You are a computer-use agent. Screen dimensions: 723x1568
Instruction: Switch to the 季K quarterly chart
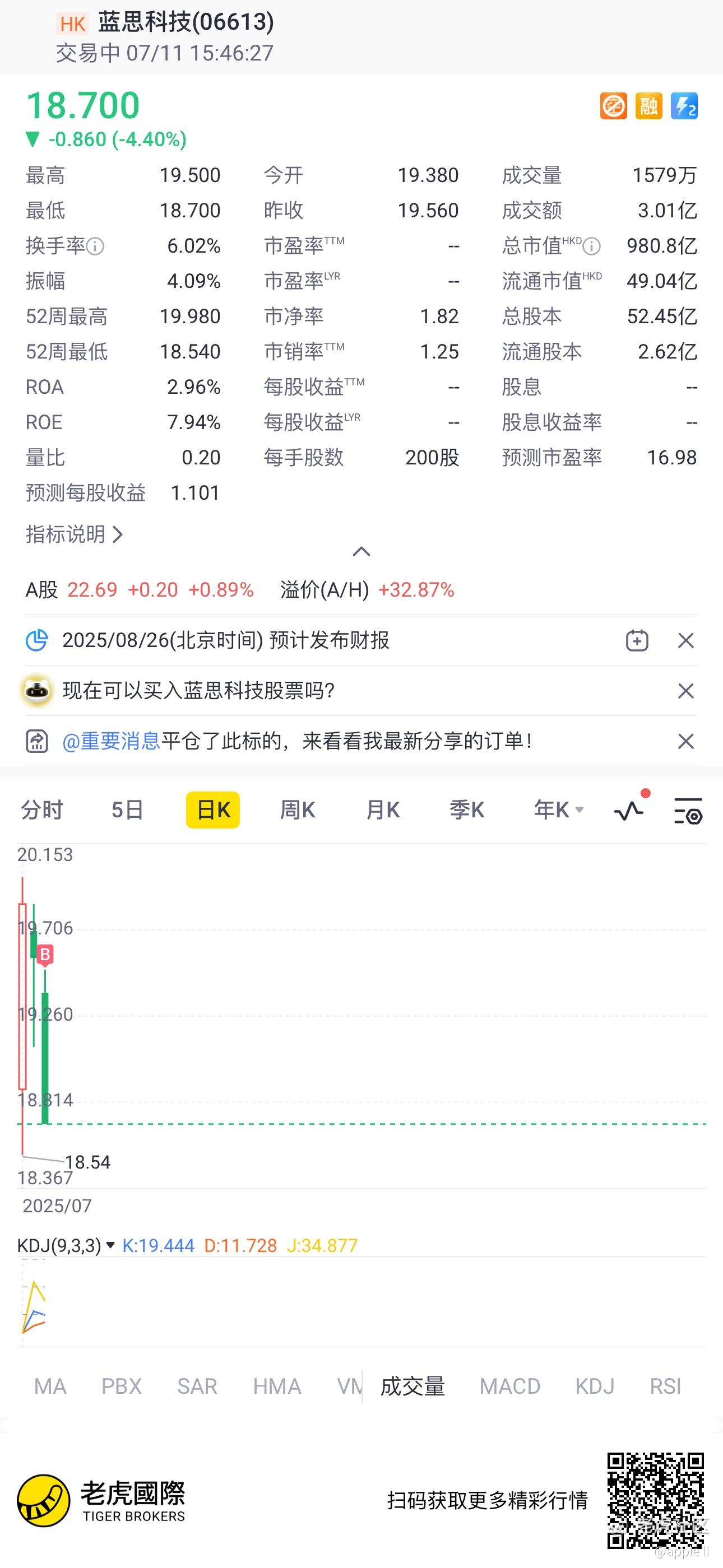467,810
